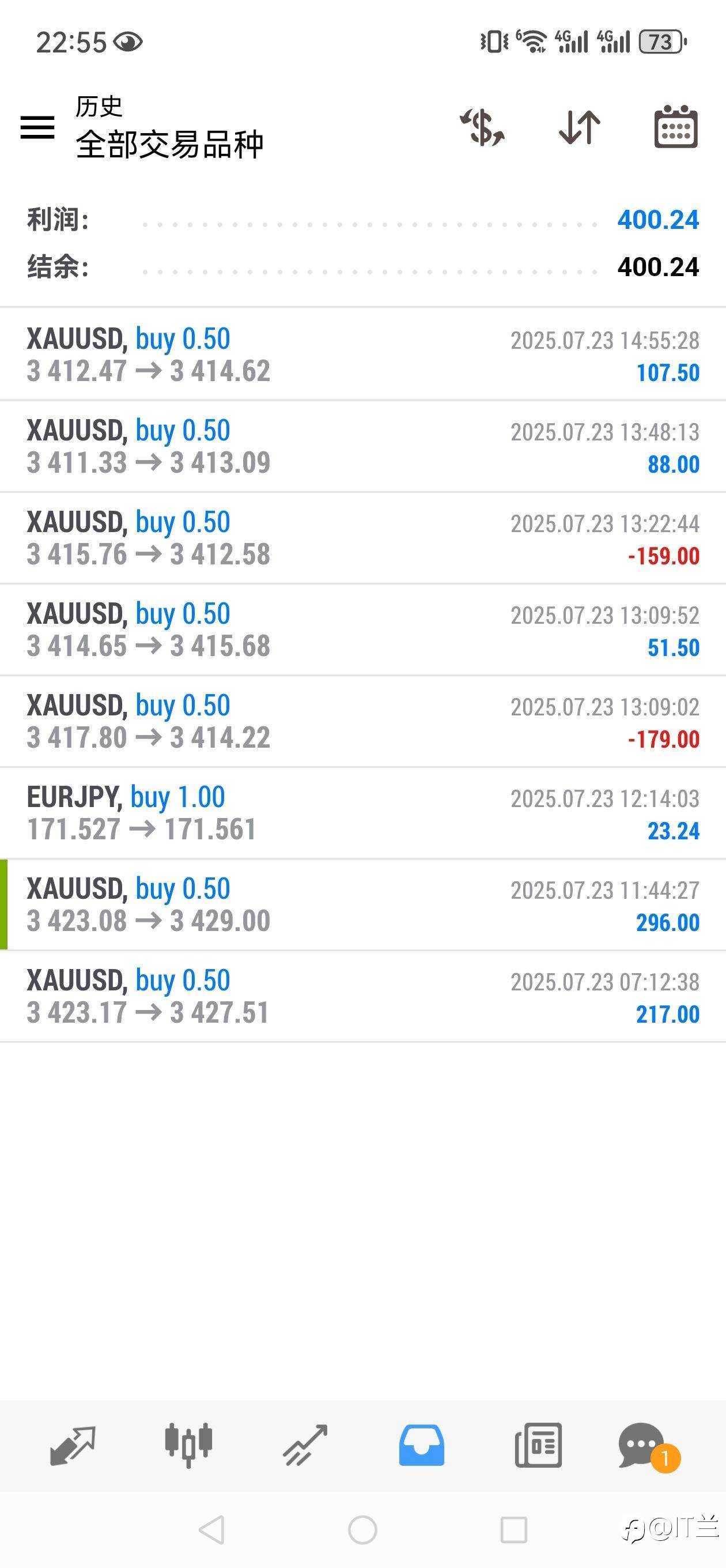Screen dimensions: 726x1568
Task: Switch to the quotes tab
Action: (73, 1445)
